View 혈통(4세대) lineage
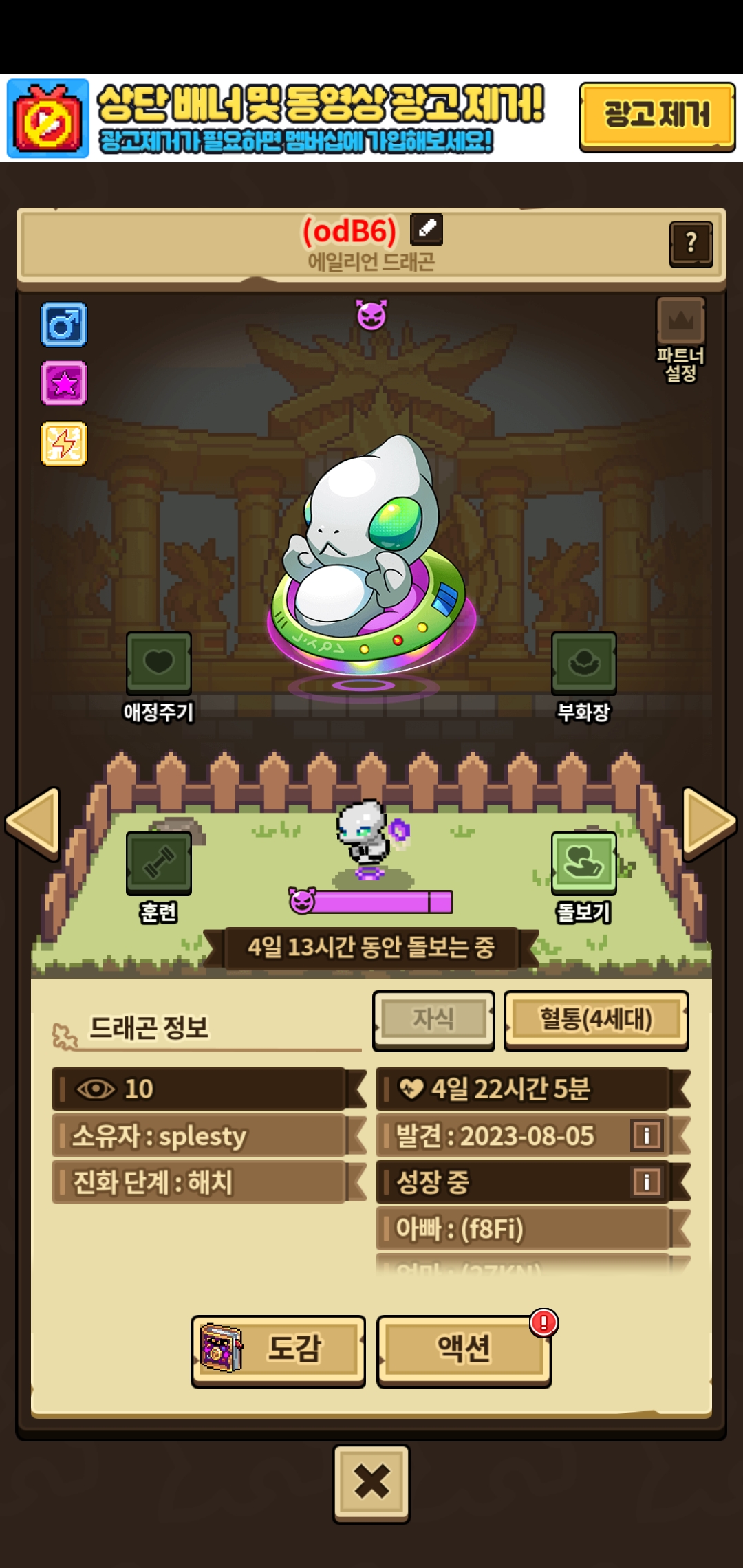The width and height of the screenshot is (743, 1568). point(596,1020)
